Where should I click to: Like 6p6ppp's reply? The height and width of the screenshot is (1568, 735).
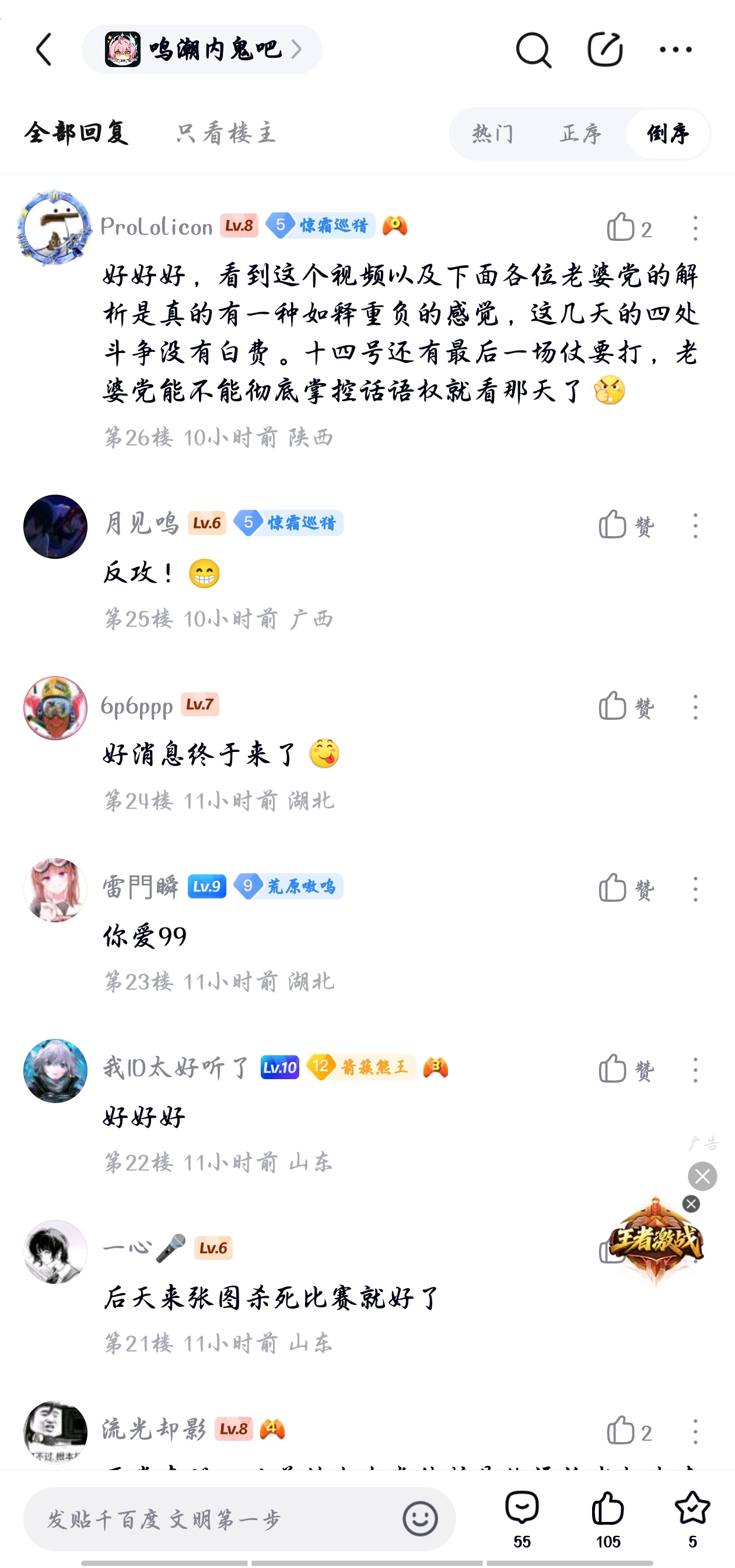[612, 706]
